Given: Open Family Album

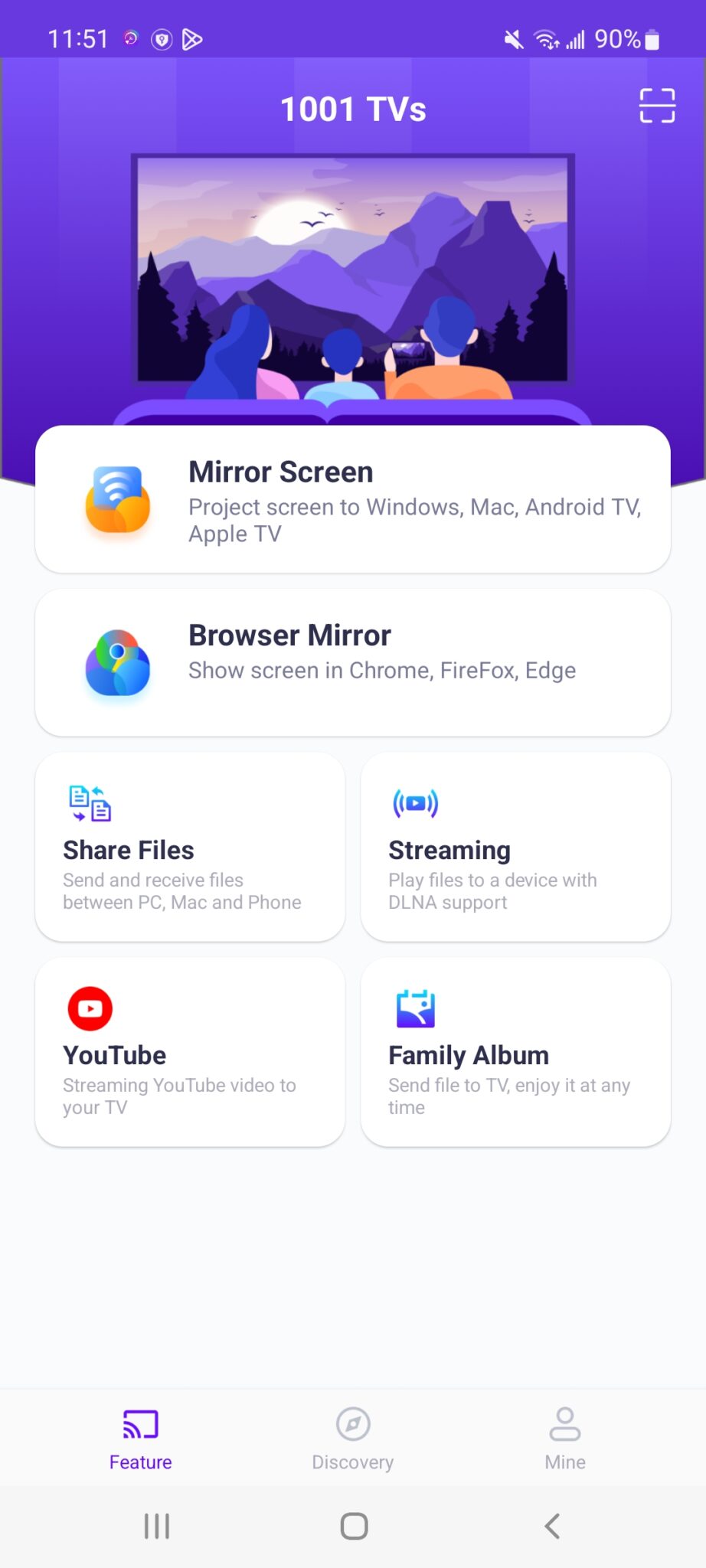Looking at the screenshot, I should coord(515,1052).
